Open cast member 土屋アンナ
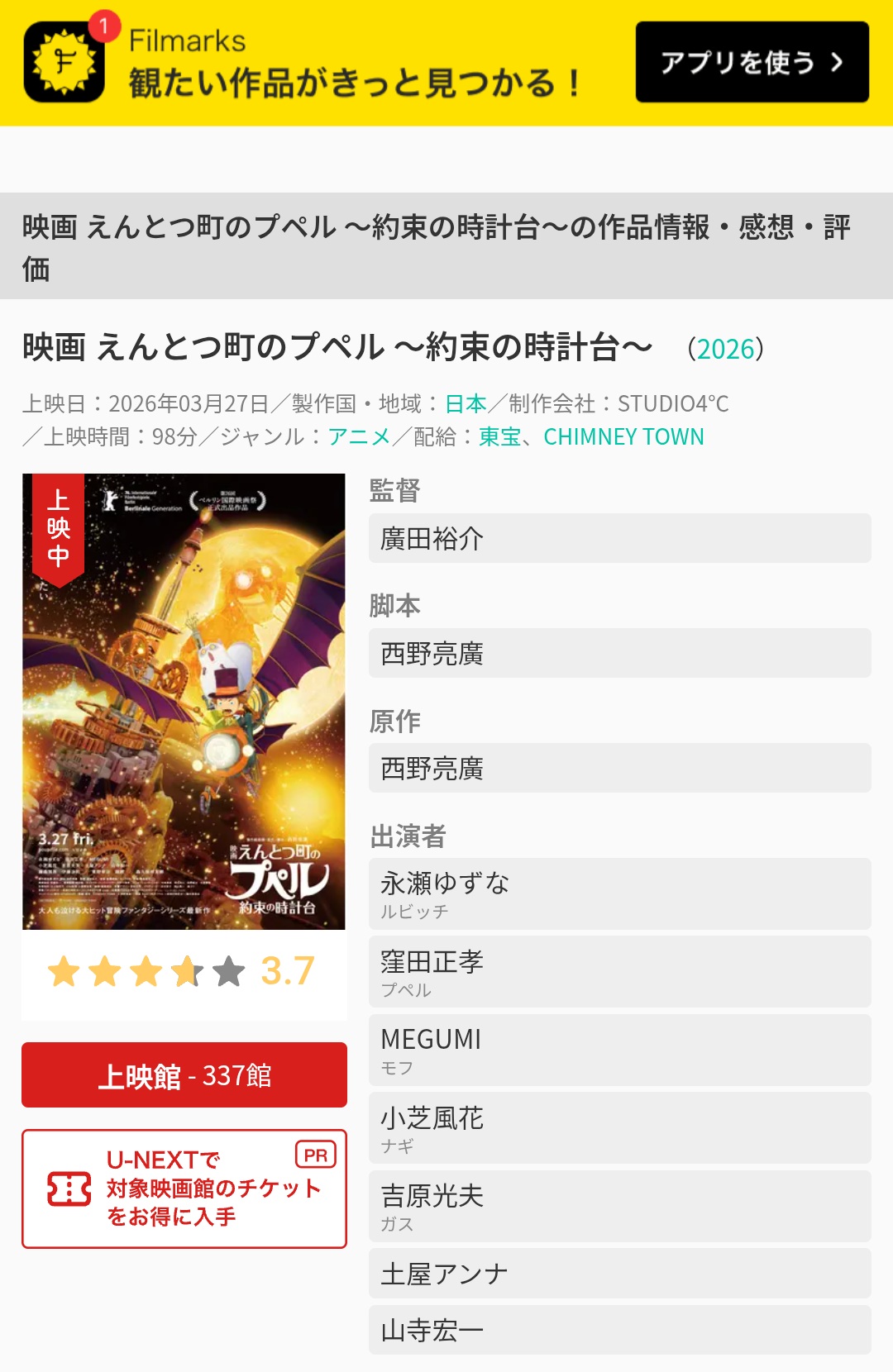Screen dimensions: 893x1372 tap(619, 1274)
